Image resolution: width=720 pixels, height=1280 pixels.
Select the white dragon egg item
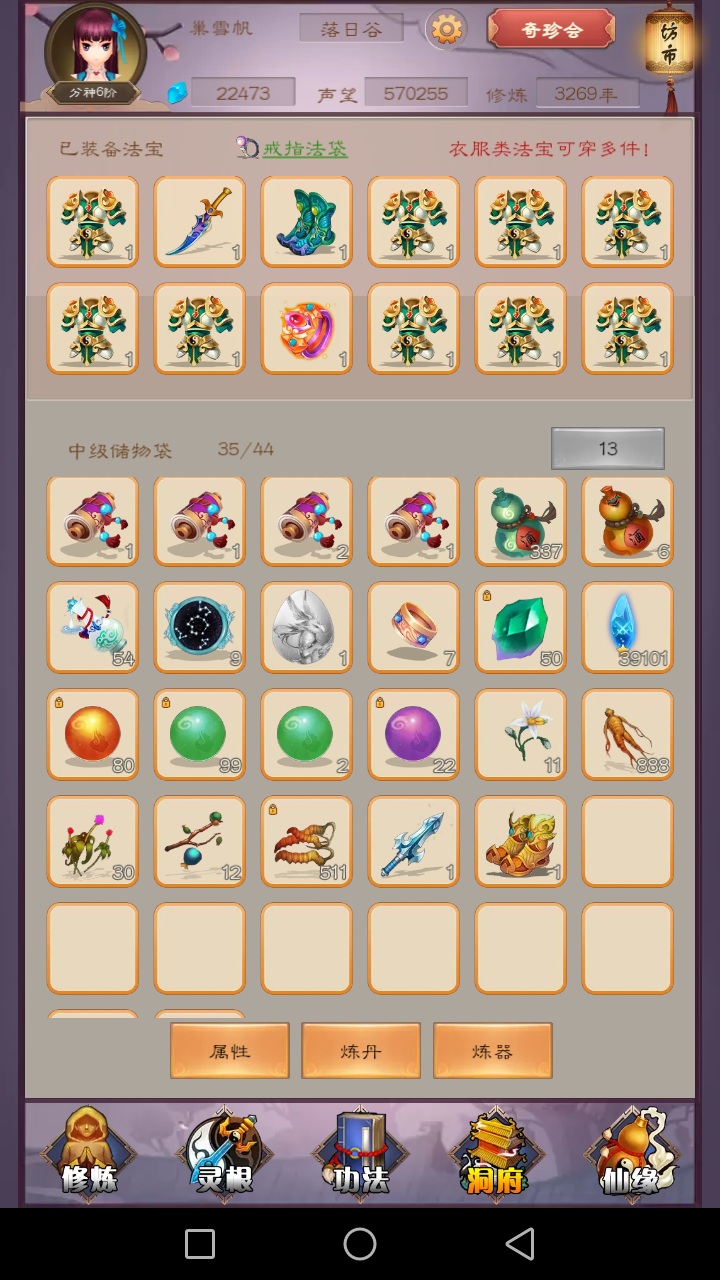click(307, 628)
